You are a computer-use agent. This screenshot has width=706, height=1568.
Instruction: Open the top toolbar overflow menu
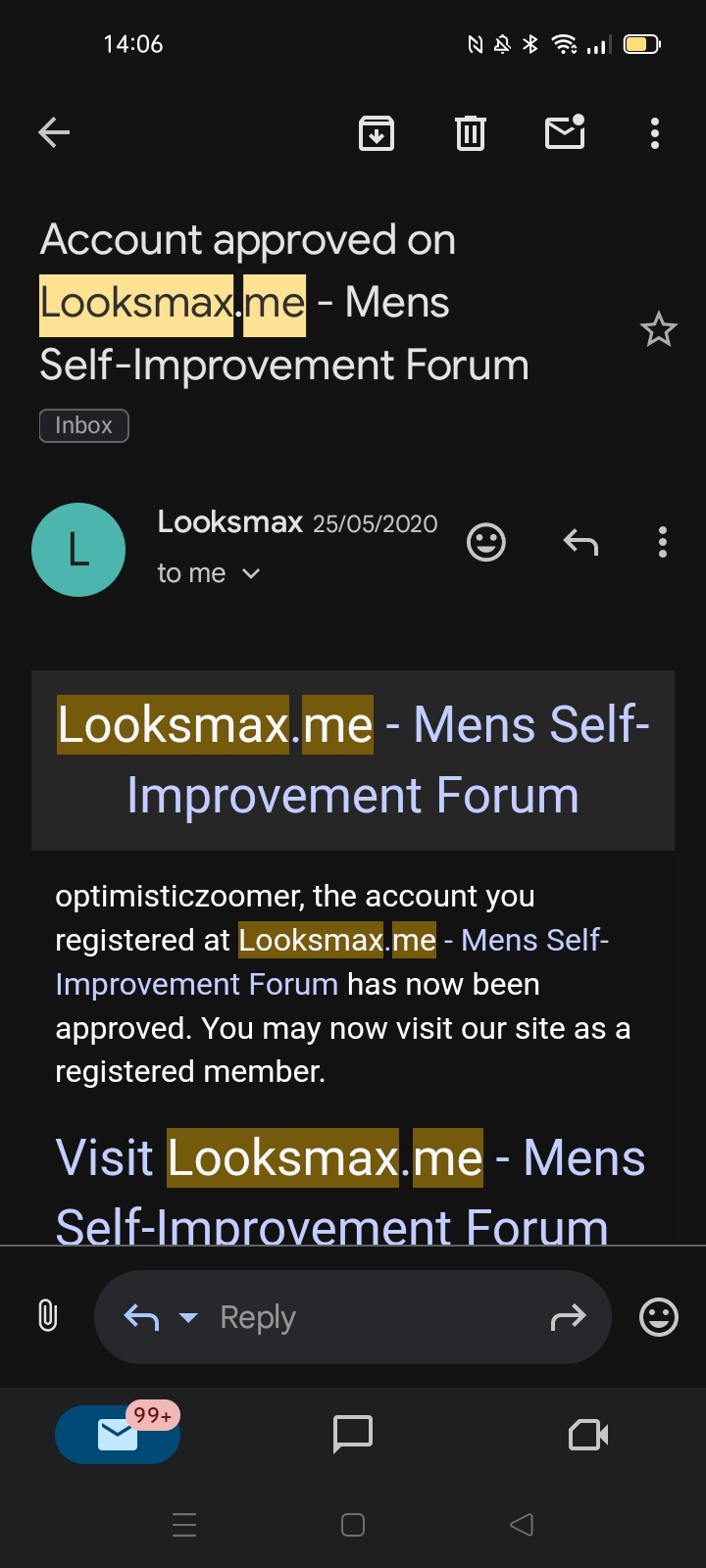[655, 132]
